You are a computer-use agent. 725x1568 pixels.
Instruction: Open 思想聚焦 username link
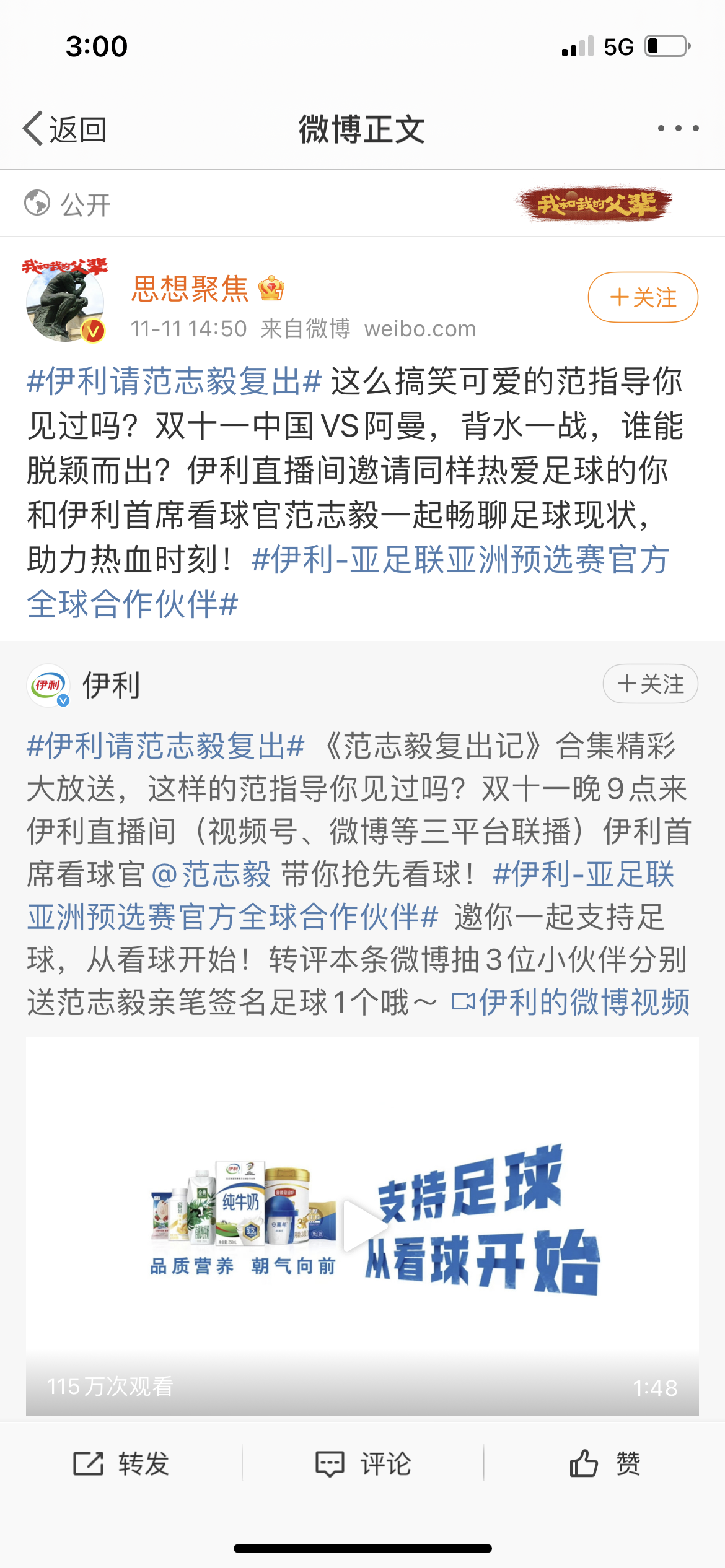tap(190, 289)
